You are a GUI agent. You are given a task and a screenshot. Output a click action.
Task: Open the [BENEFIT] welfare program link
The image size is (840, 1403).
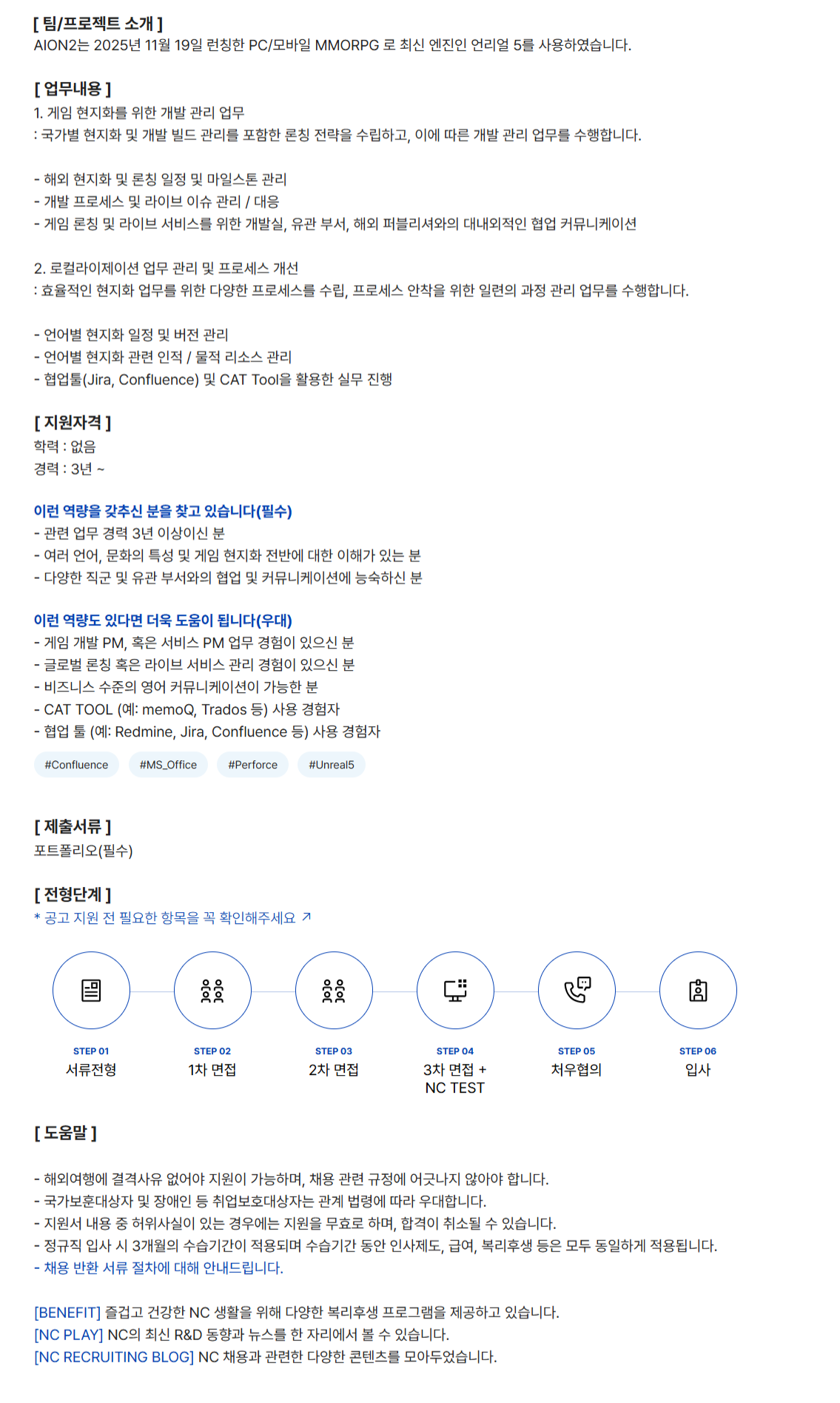pos(67,1312)
